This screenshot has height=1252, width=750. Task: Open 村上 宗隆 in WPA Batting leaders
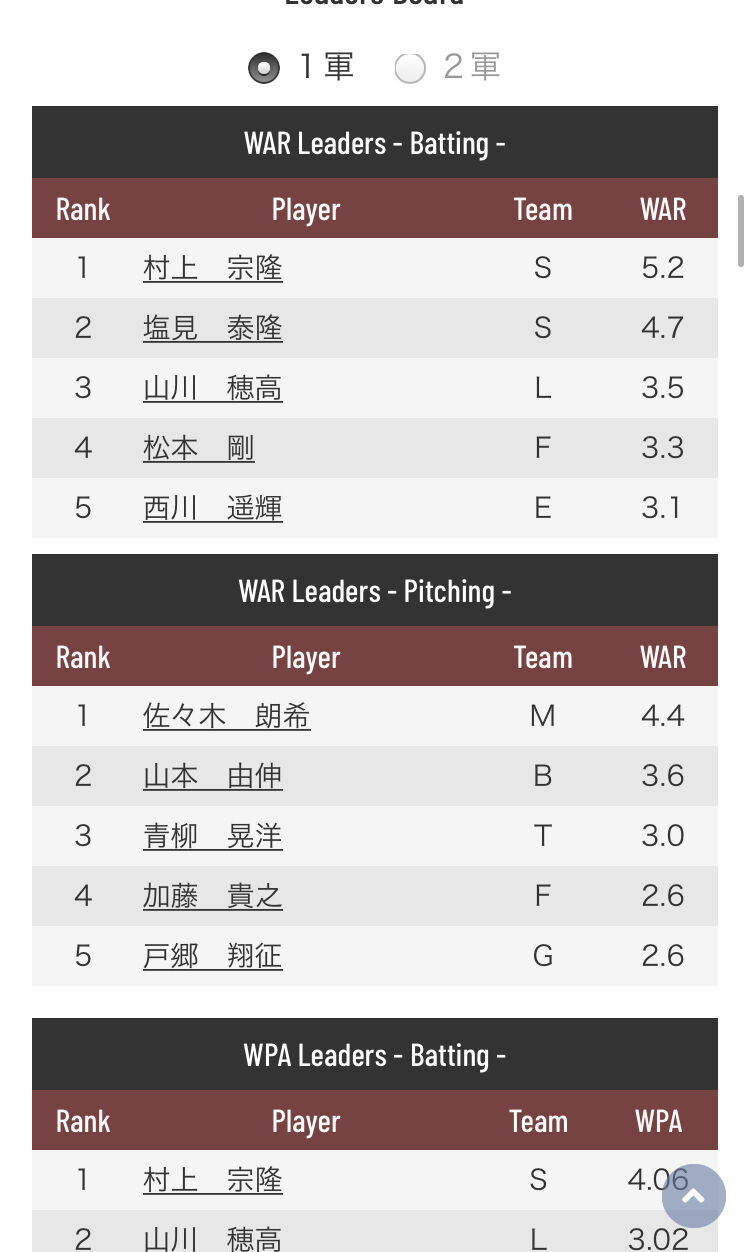tap(213, 1180)
